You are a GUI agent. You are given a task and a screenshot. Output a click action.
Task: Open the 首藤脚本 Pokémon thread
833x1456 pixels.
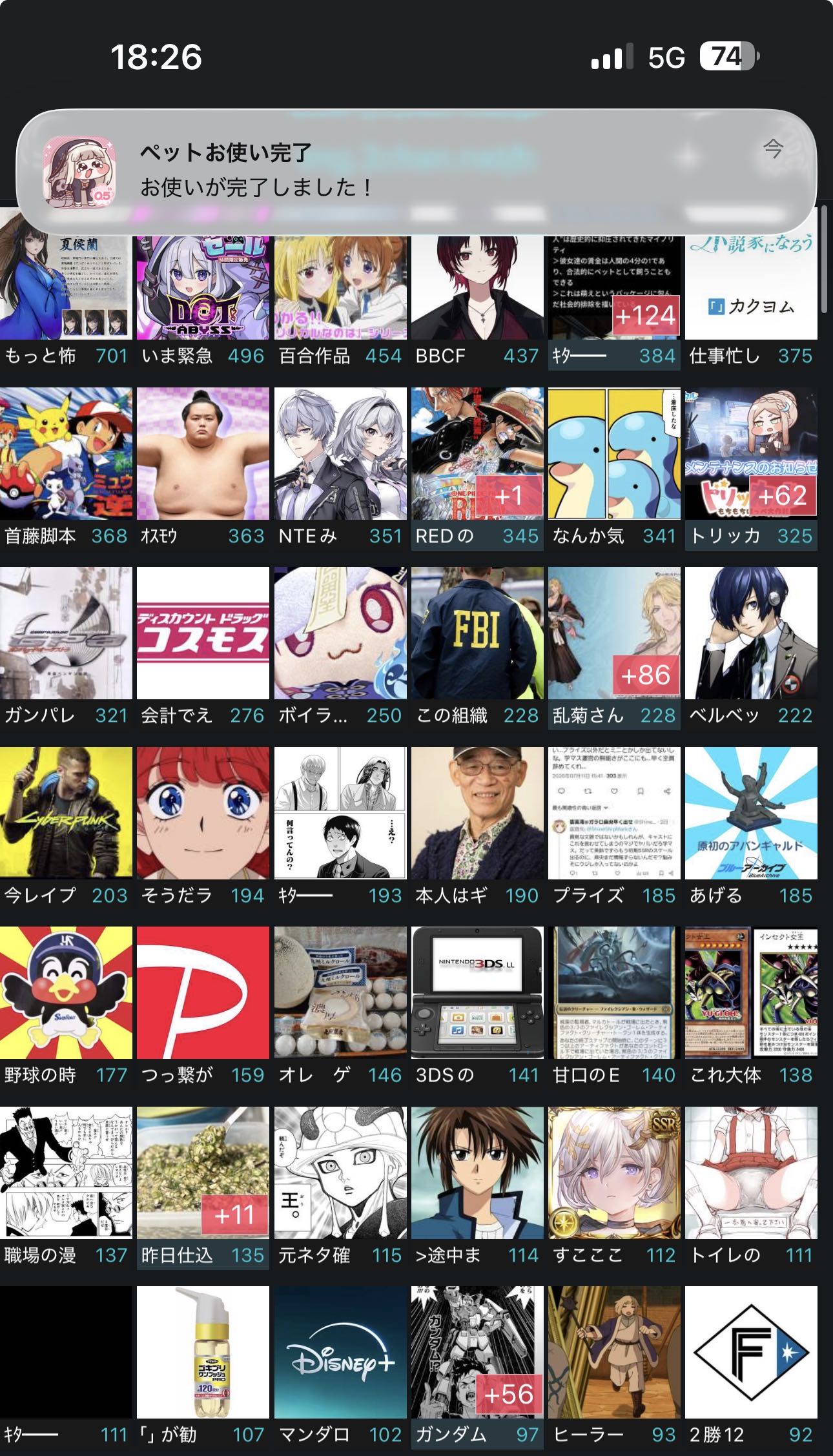point(66,469)
